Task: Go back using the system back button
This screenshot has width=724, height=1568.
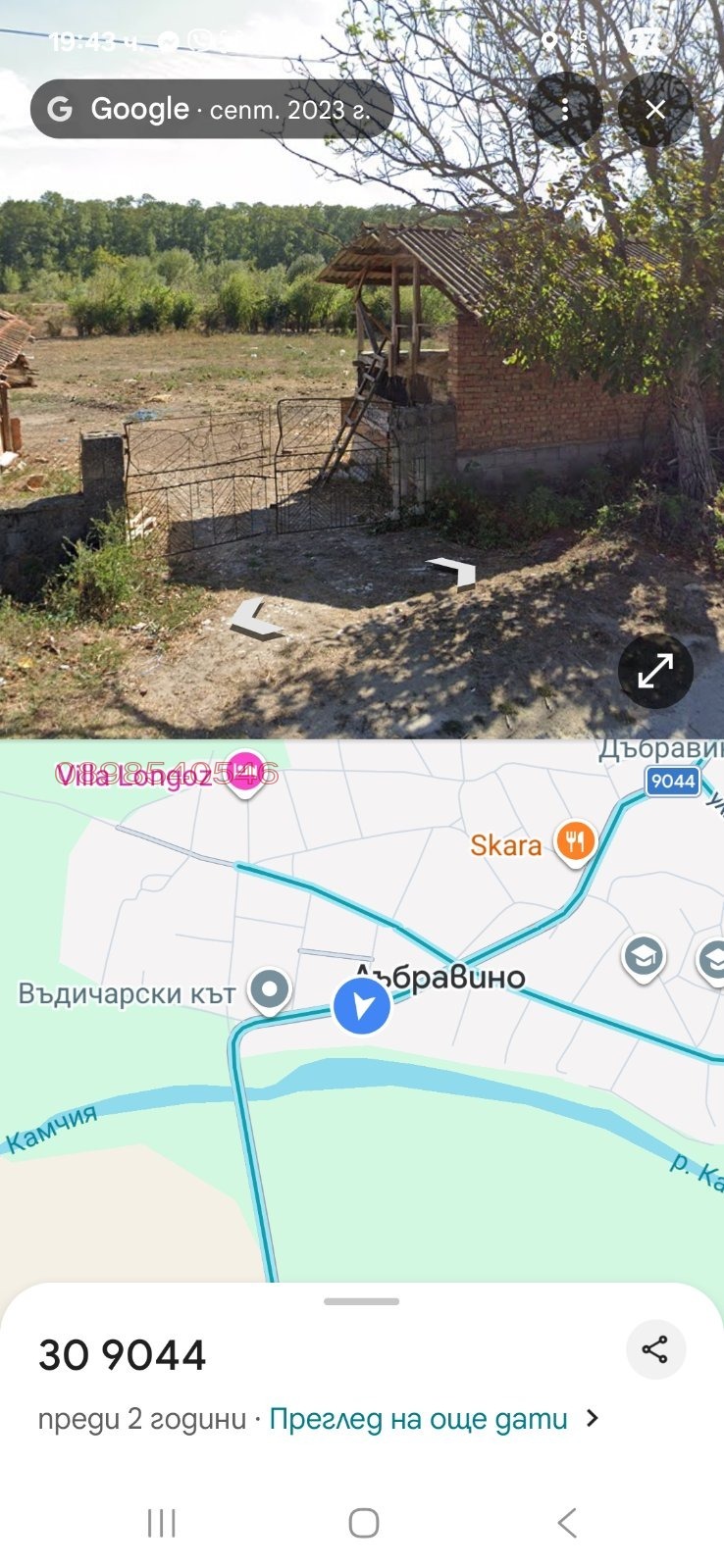Action: point(566,1523)
